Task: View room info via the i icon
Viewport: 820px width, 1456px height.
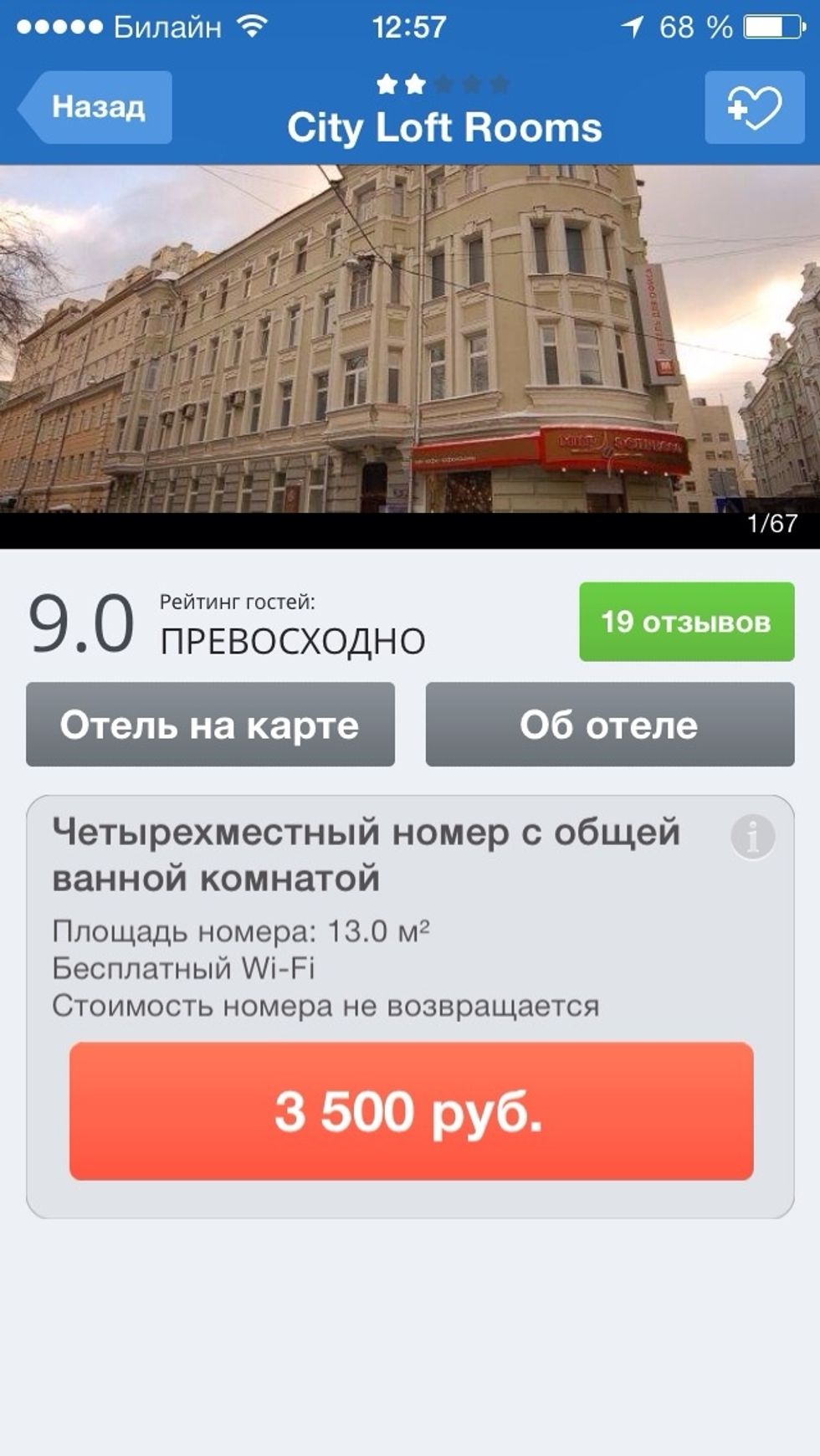Action: coord(752,836)
